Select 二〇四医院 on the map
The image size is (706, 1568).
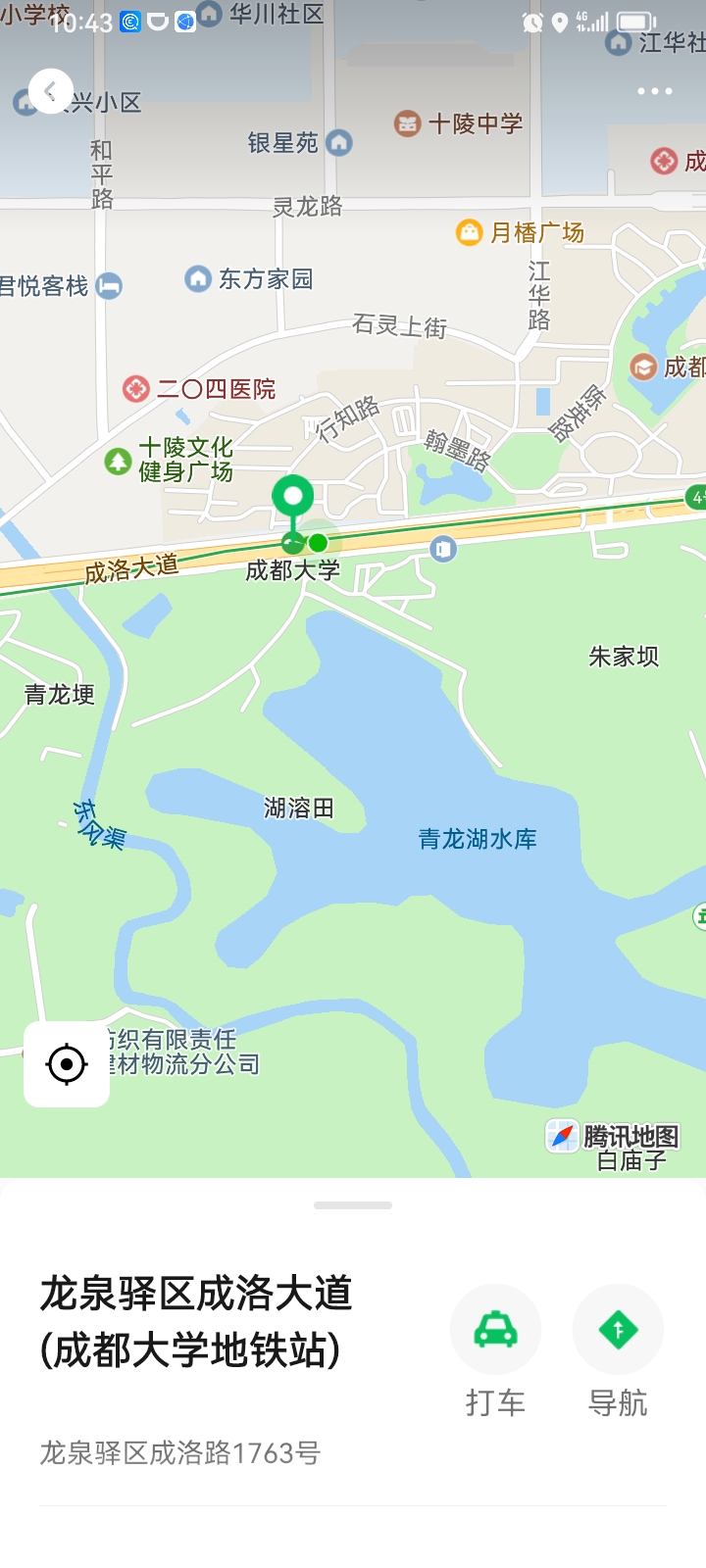click(200, 389)
